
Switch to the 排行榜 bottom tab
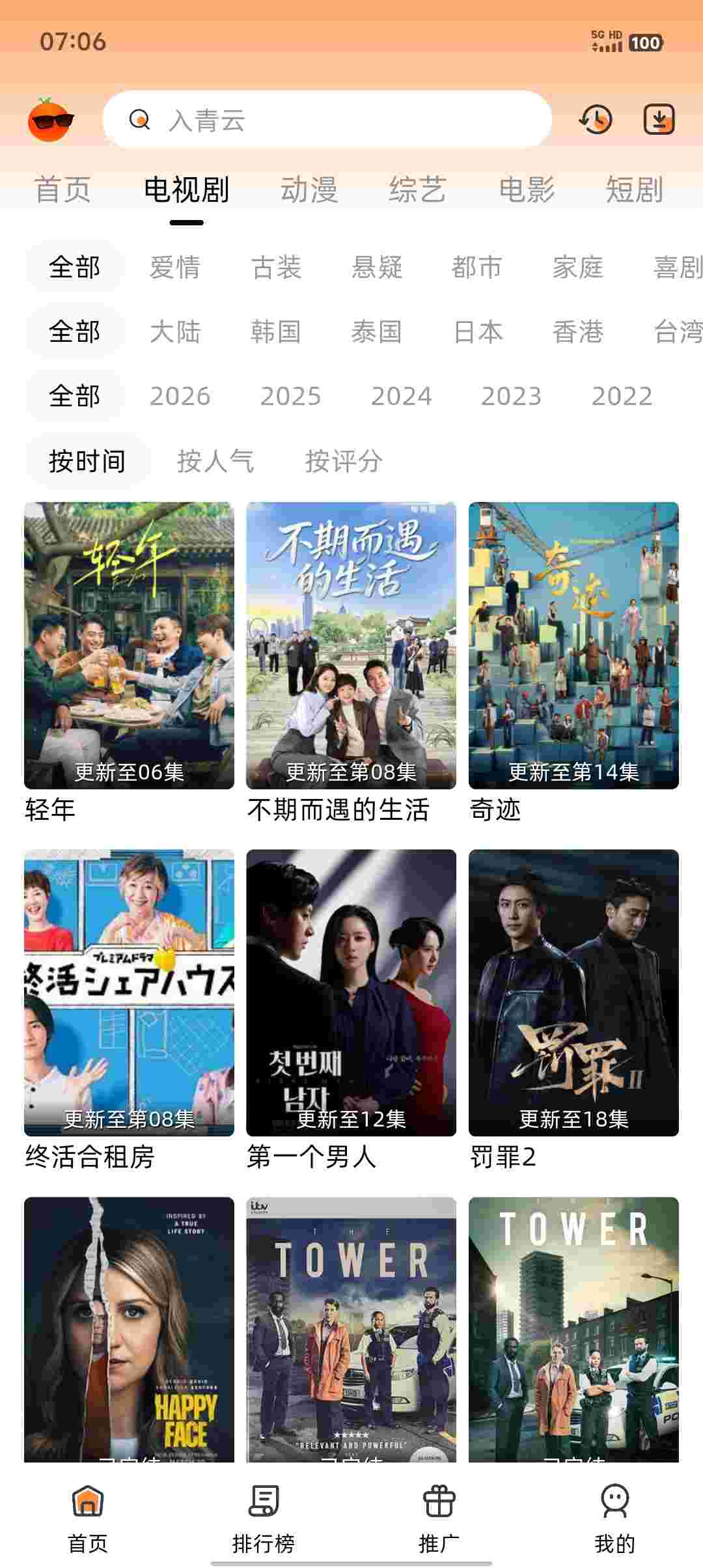coord(264,1517)
